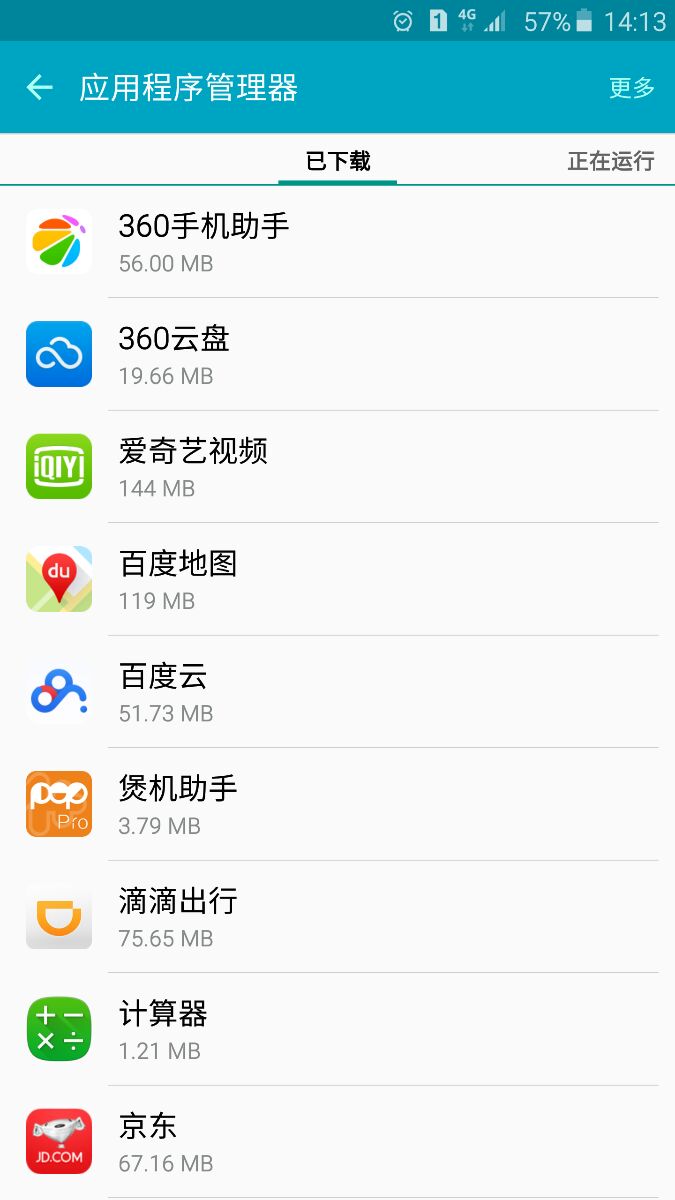
Task: Open 百度地图 app info
Action: 337,579
